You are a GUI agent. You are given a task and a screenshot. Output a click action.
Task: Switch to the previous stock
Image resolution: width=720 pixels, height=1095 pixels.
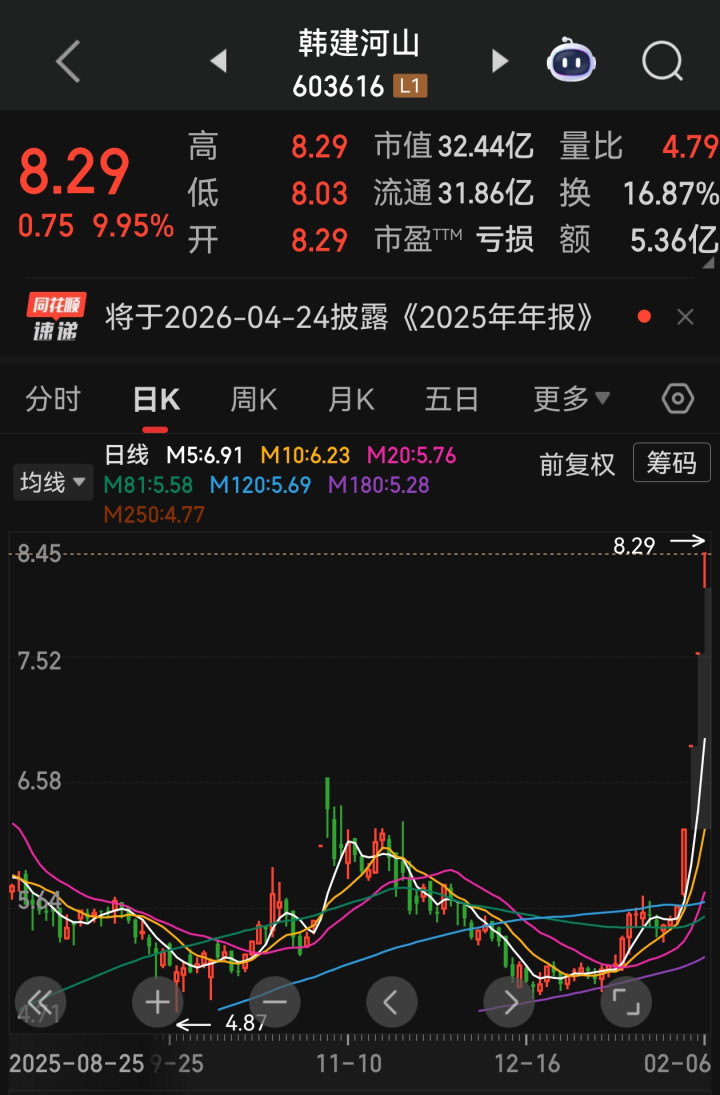[218, 62]
